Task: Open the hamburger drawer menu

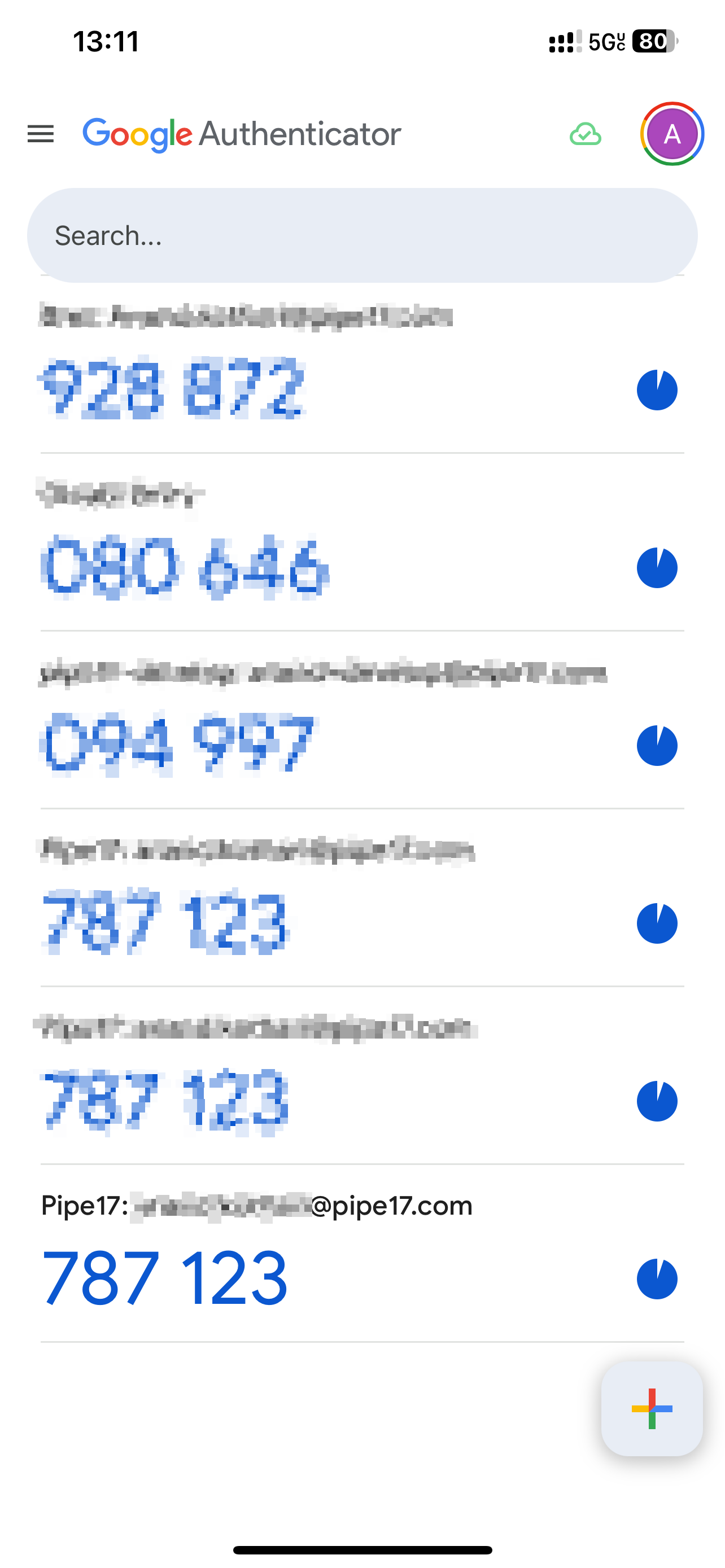Action: 41,134
